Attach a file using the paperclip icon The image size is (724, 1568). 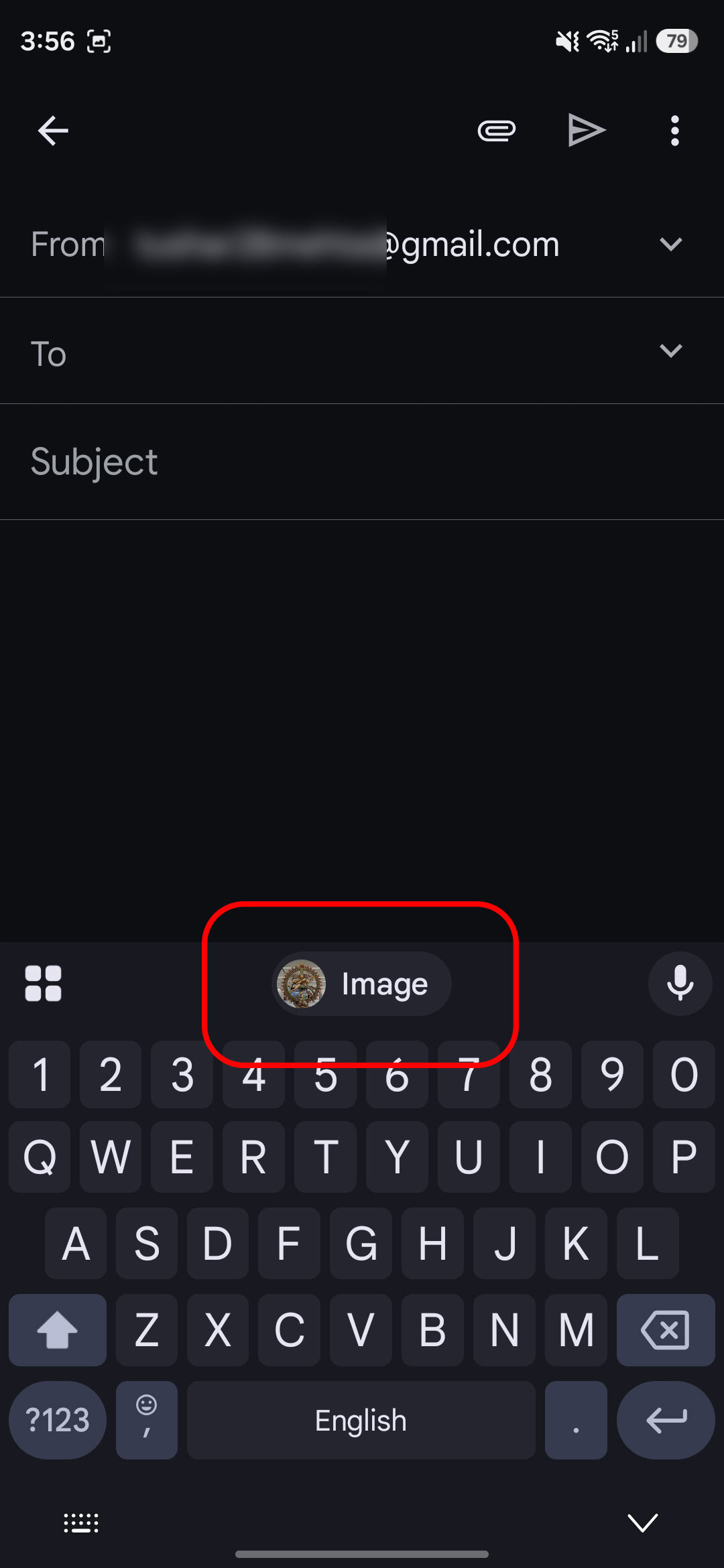tap(497, 131)
